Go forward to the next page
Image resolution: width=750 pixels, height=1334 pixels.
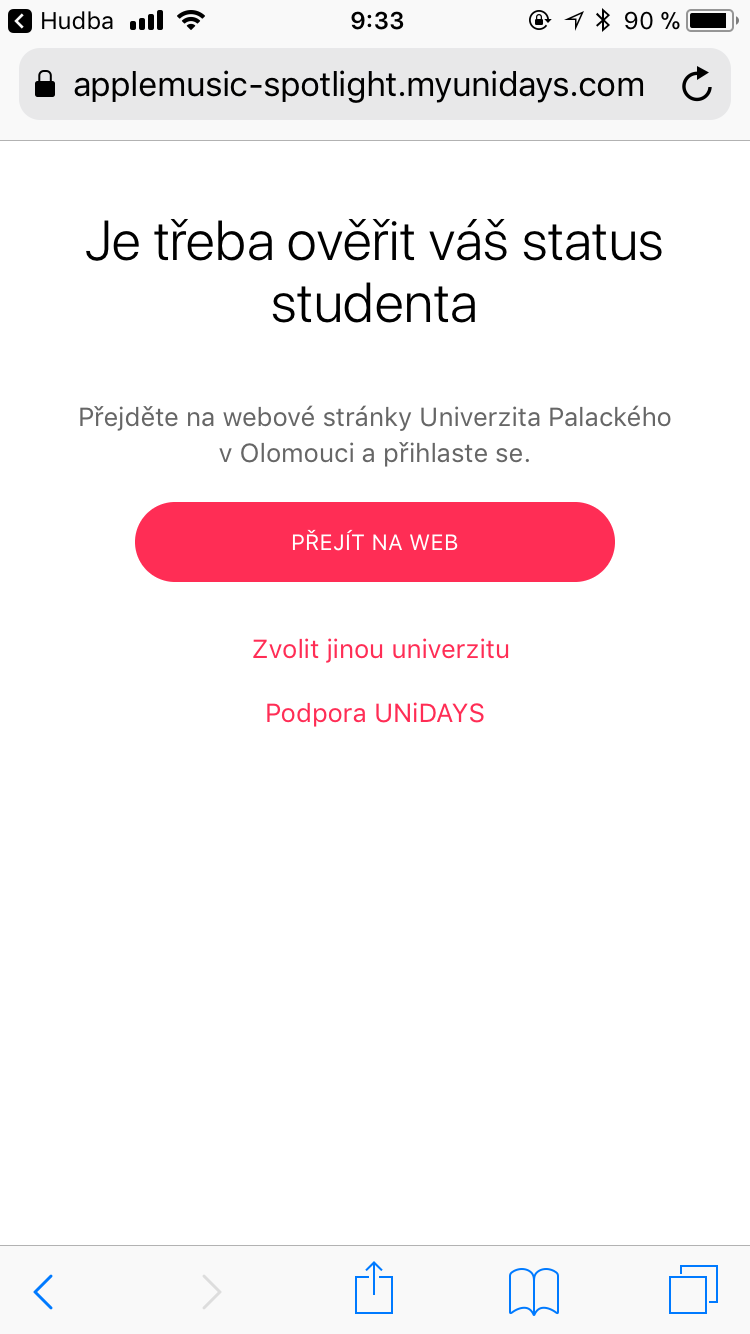click(210, 1292)
